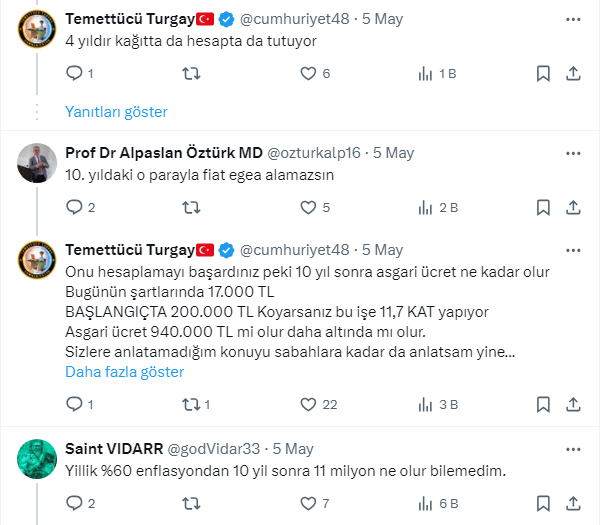Open Saint VIDARR's profile avatar
Screen dimensions: 601x525
[x=37, y=458]
